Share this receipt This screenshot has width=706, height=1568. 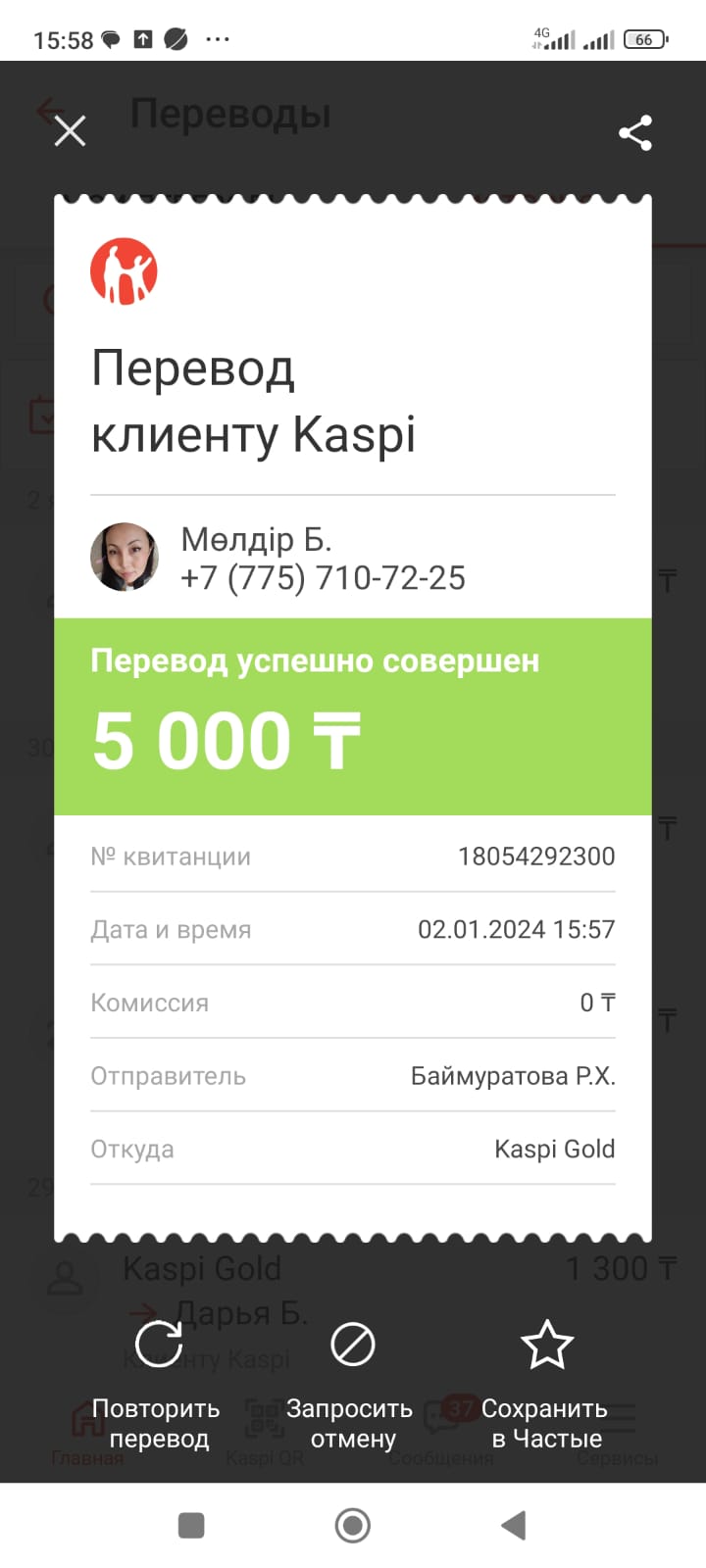pyautogui.click(x=635, y=133)
